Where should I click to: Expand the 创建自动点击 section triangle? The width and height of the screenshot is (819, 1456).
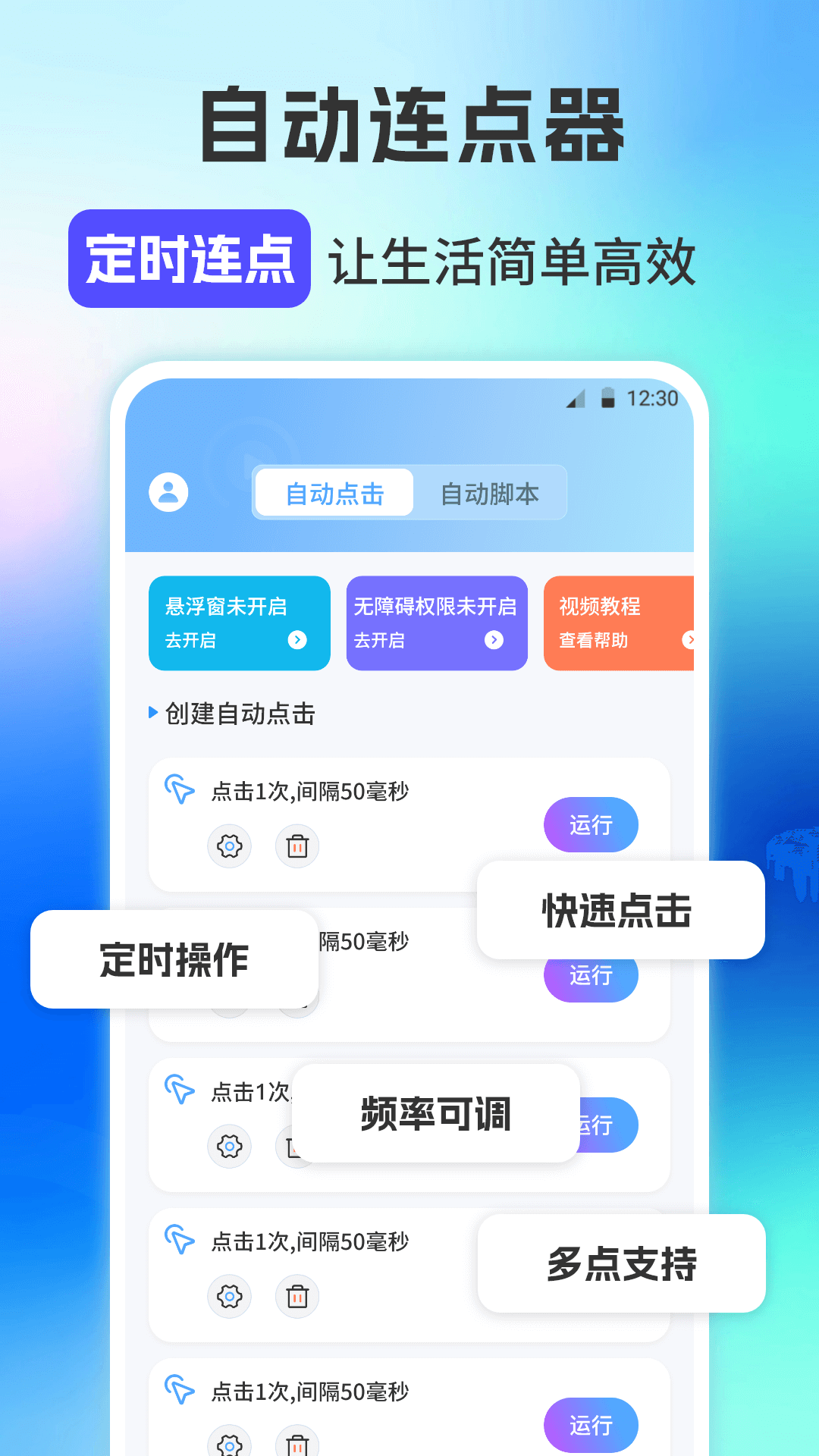pyautogui.click(x=151, y=713)
